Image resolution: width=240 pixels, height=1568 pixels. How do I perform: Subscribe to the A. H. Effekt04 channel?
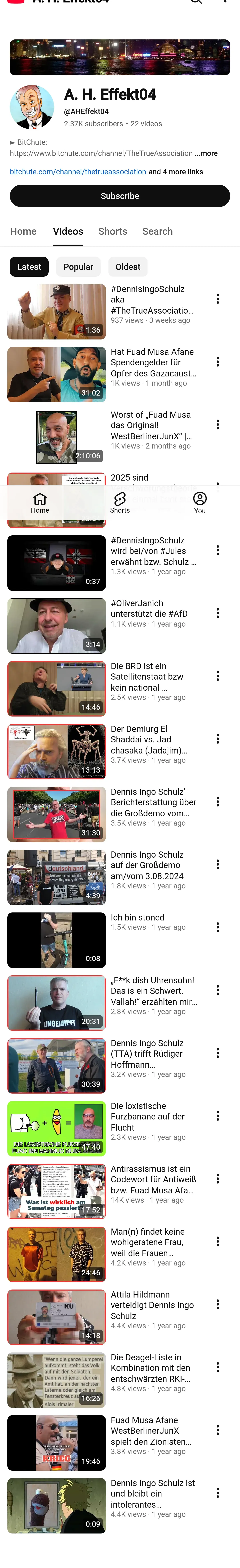[120, 196]
